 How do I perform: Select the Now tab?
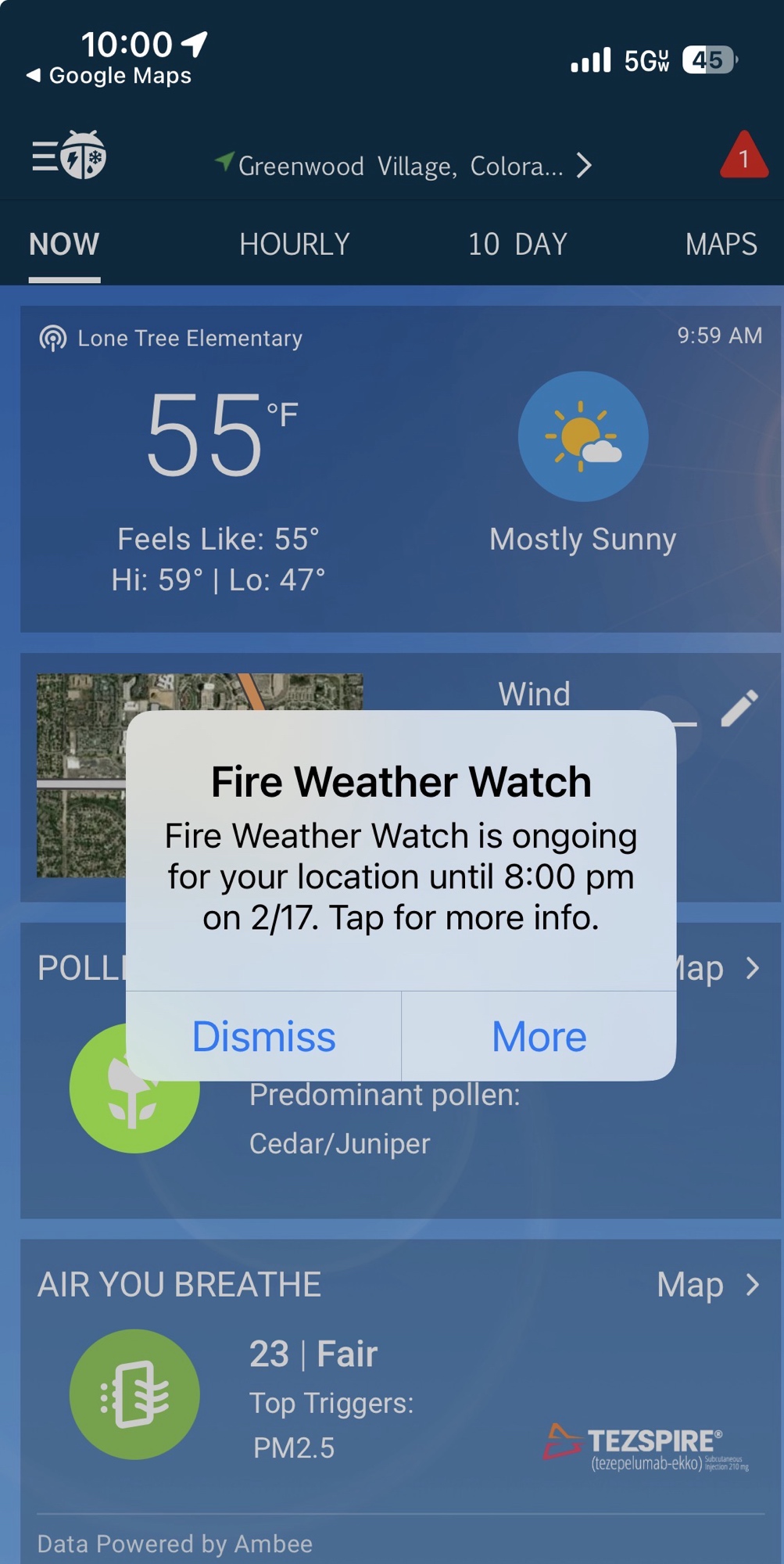click(x=64, y=245)
